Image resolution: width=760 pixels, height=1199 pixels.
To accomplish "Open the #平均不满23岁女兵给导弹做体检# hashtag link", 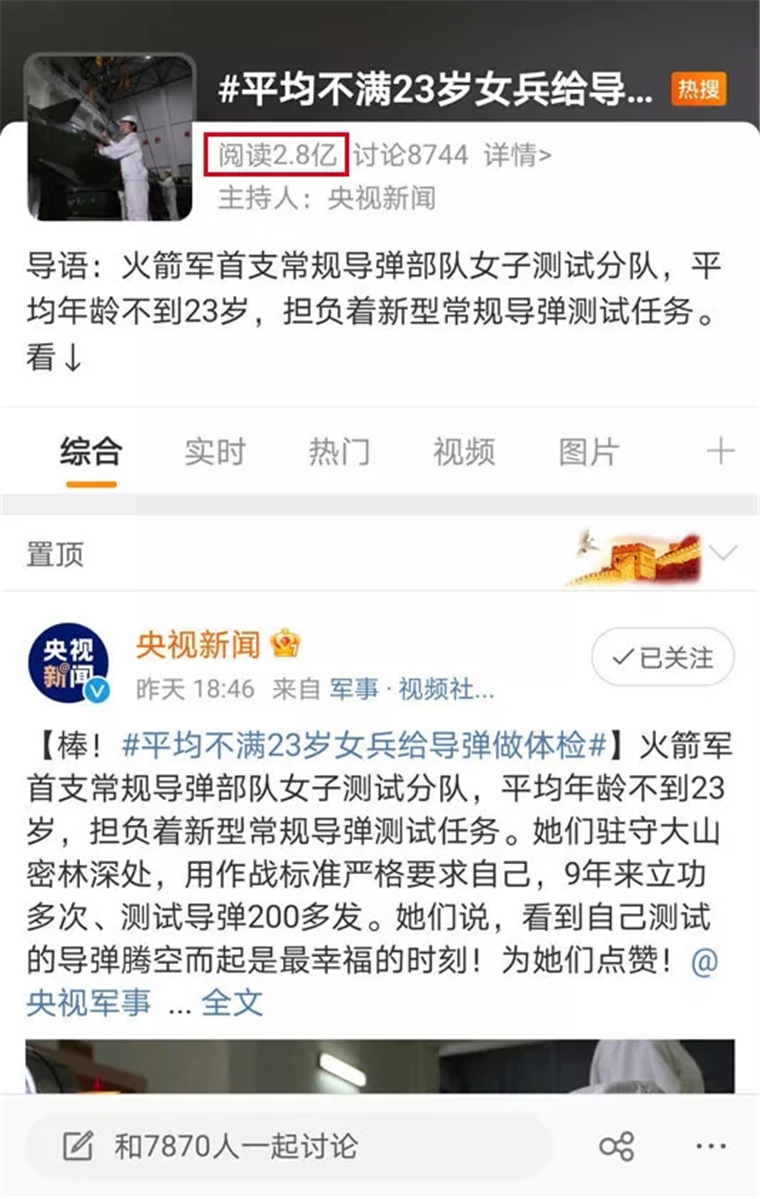I will pyautogui.click(x=365, y=745).
